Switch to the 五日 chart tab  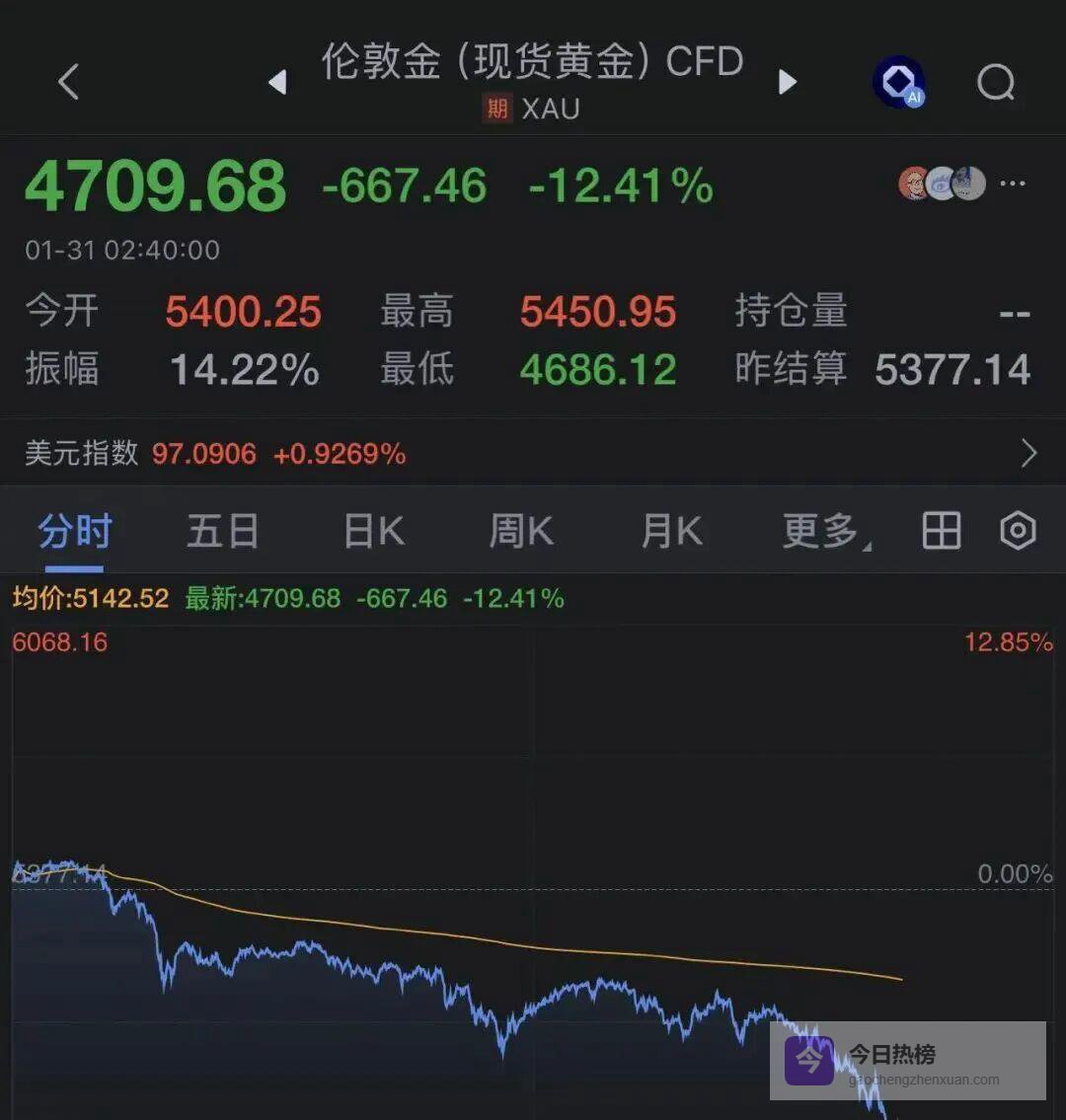tap(223, 532)
